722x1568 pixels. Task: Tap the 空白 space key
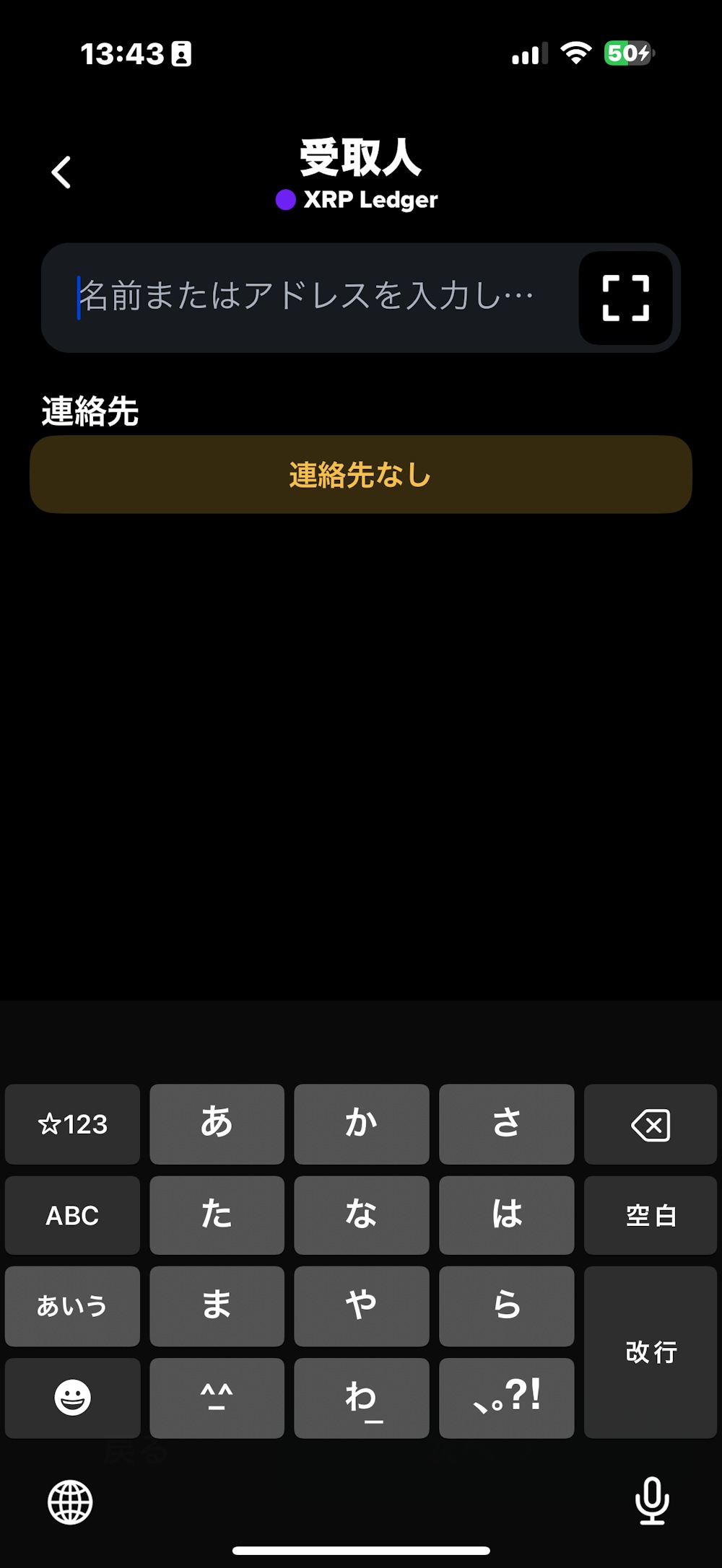point(651,1214)
